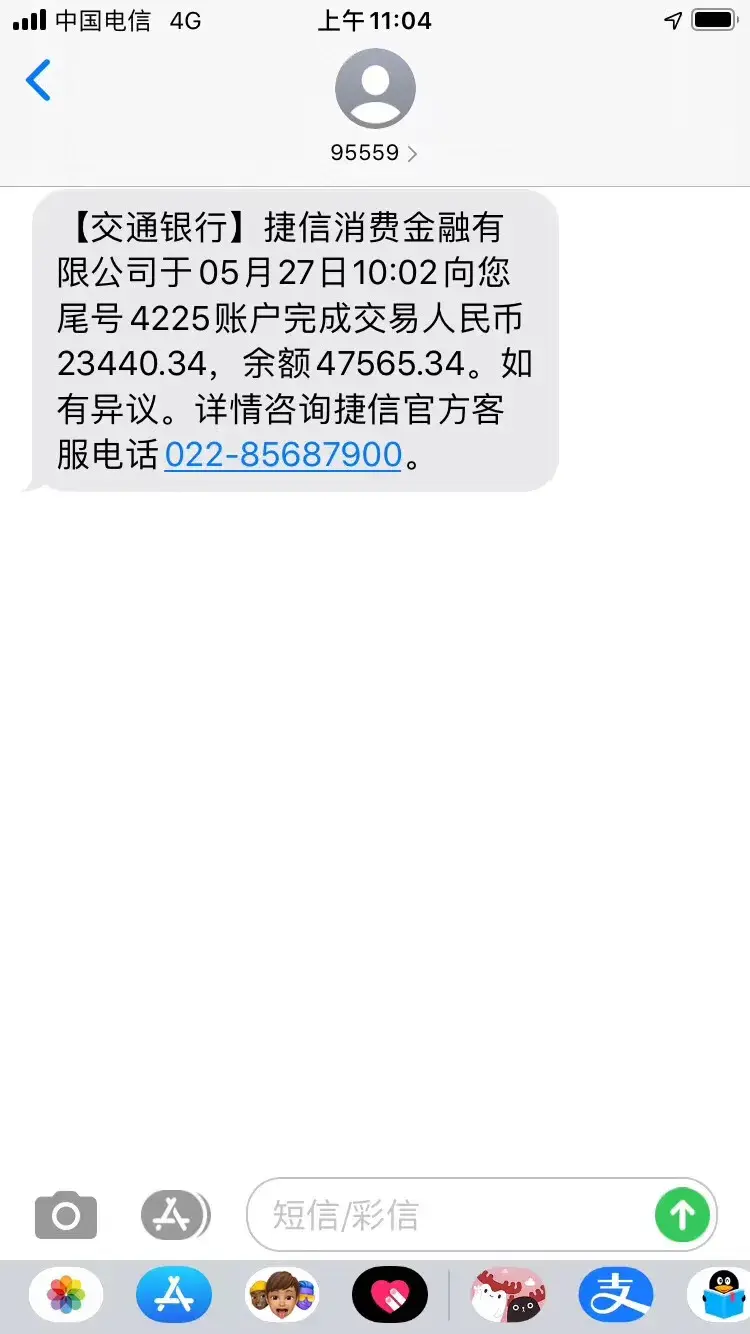The height and width of the screenshot is (1334, 750).
Task: Send the message with the green arrow
Action: [x=682, y=1215]
